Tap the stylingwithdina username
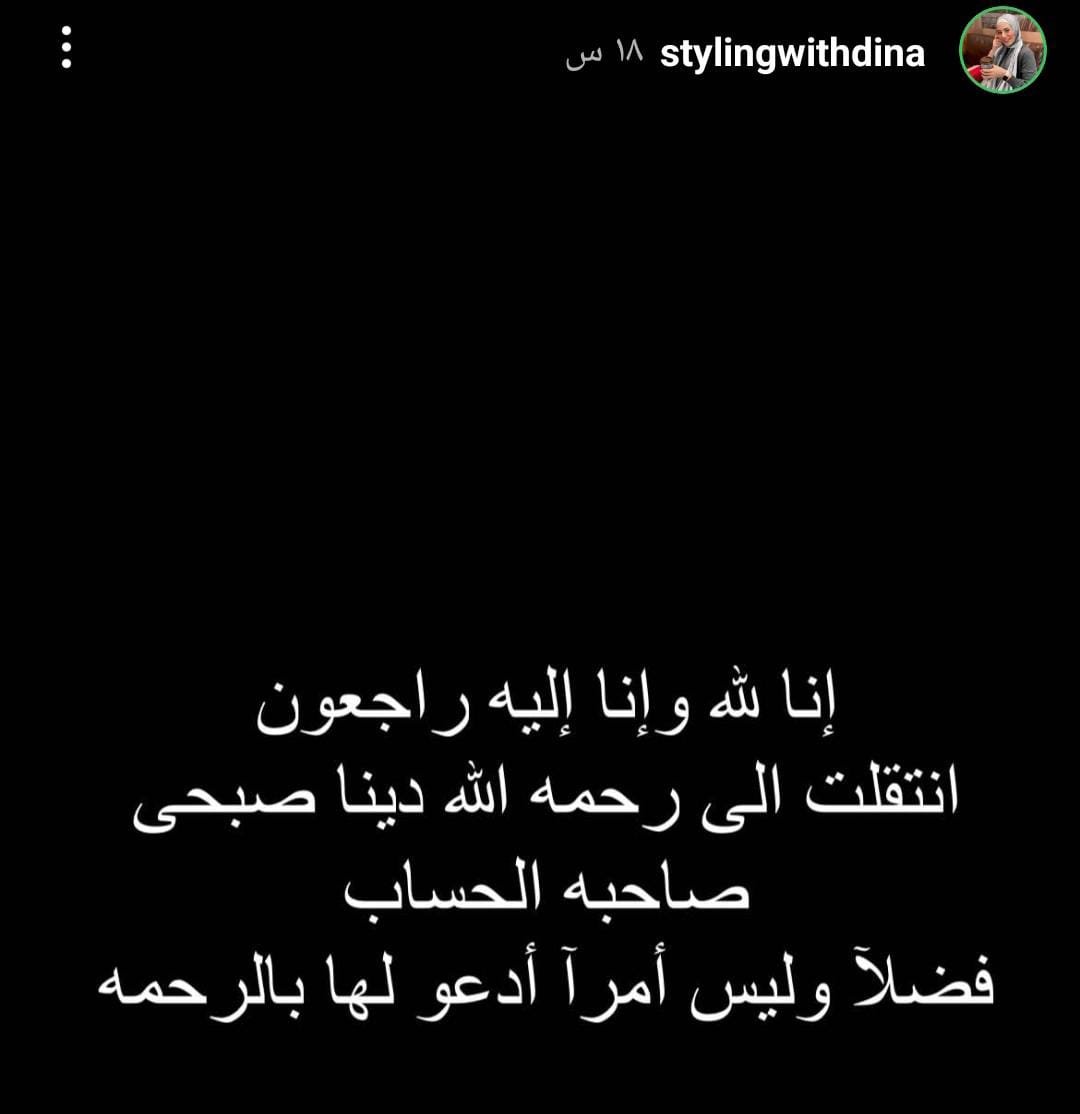1080x1114 pixels. coord(792,53)
